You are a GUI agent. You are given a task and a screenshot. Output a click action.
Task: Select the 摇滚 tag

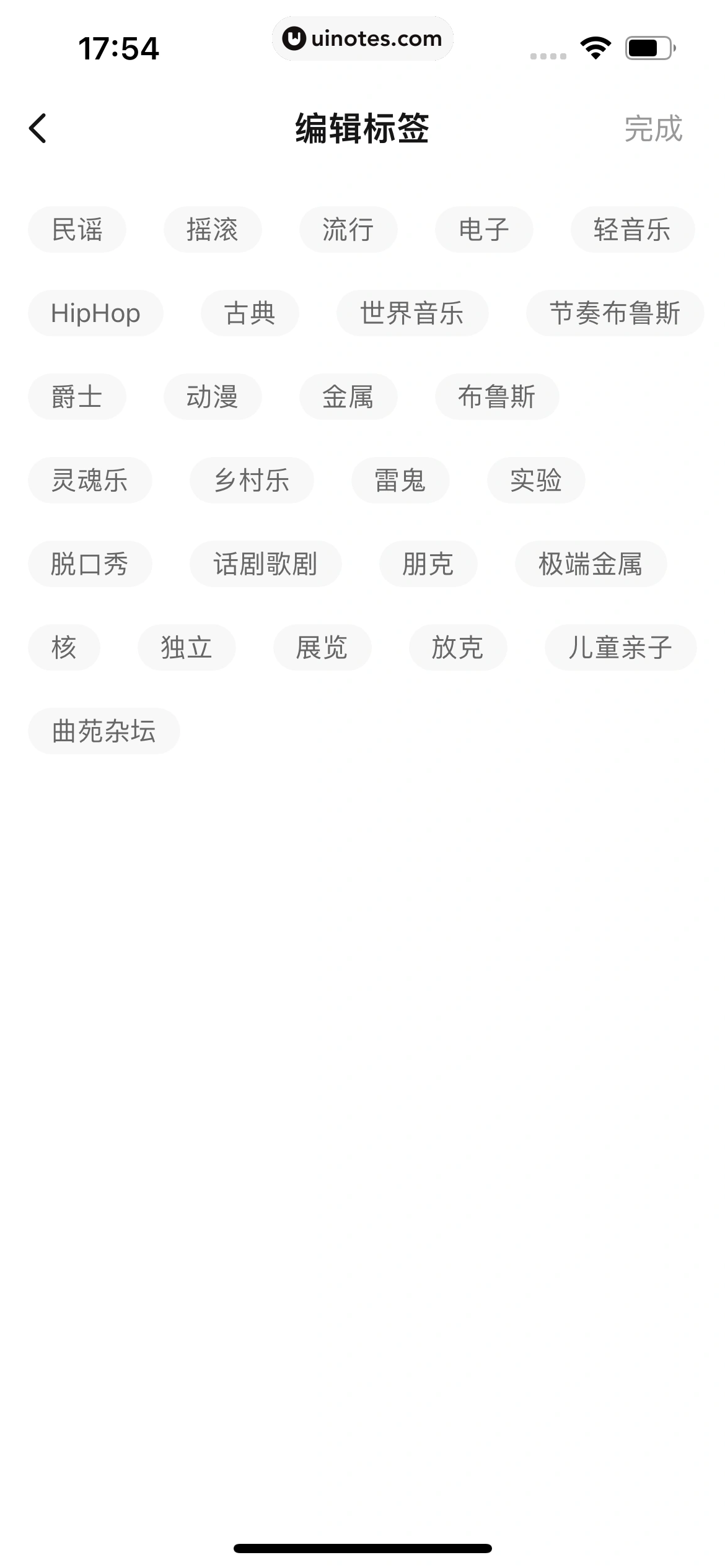coord(212,229)
